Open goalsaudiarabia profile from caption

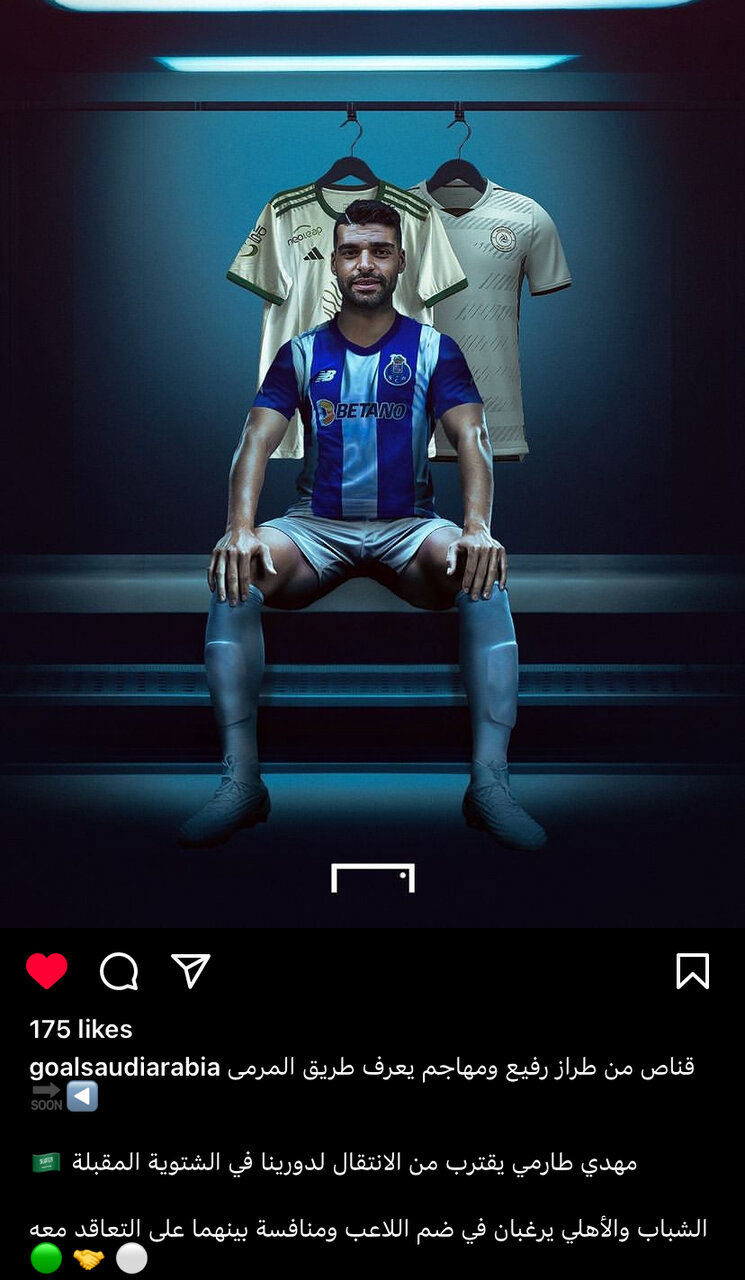[125, 1067]
